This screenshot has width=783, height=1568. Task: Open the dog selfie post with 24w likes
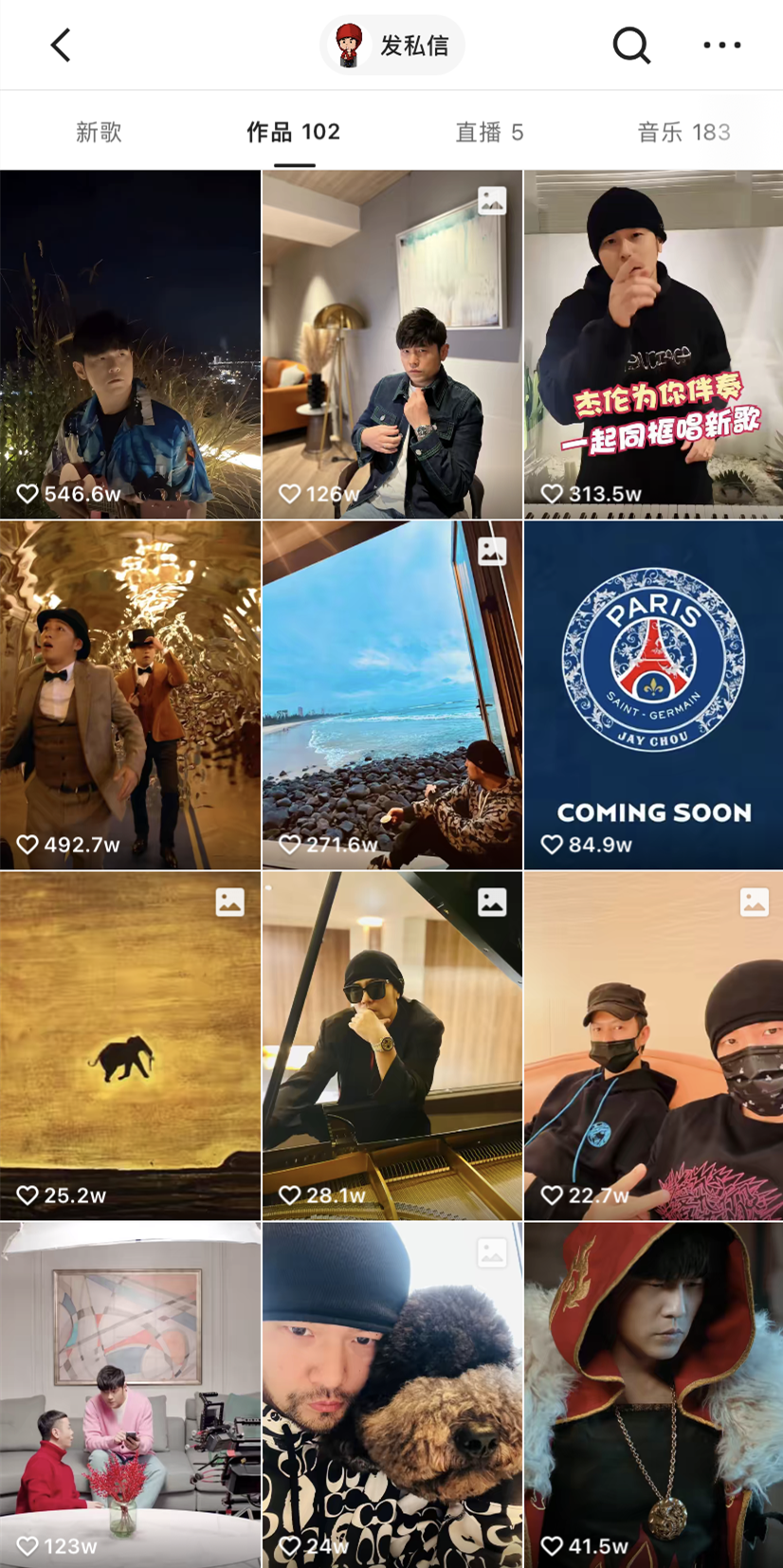coord(391,1394)
